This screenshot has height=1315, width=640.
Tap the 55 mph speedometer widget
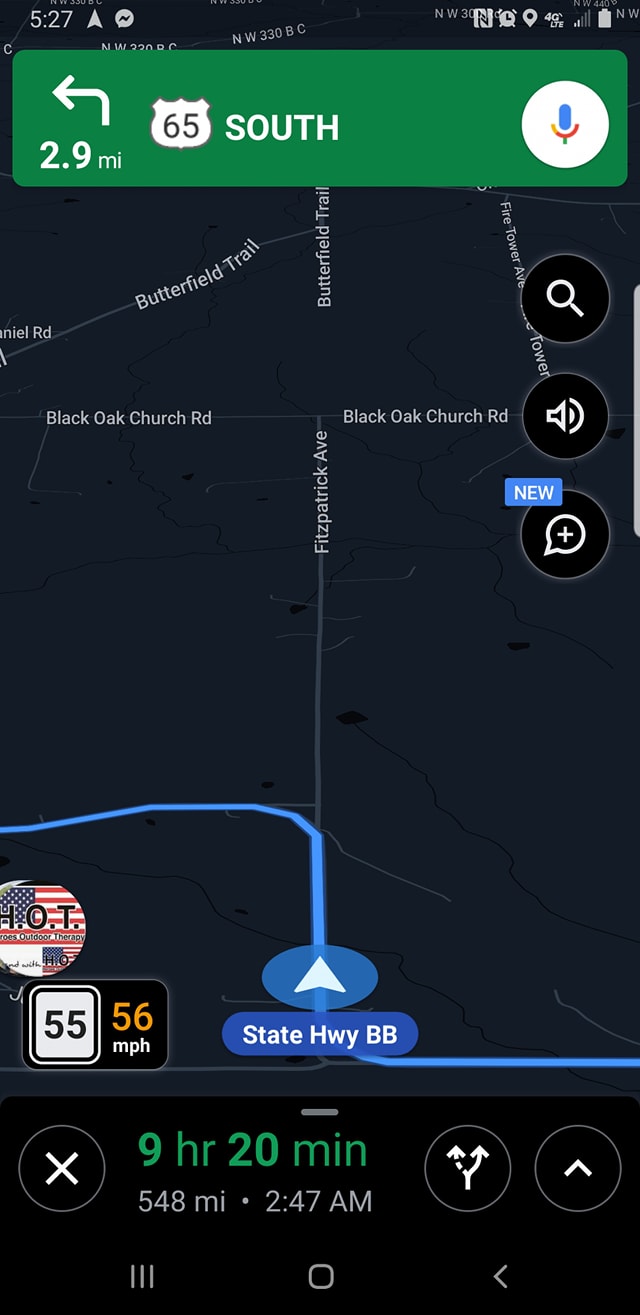pos(95,1025)
